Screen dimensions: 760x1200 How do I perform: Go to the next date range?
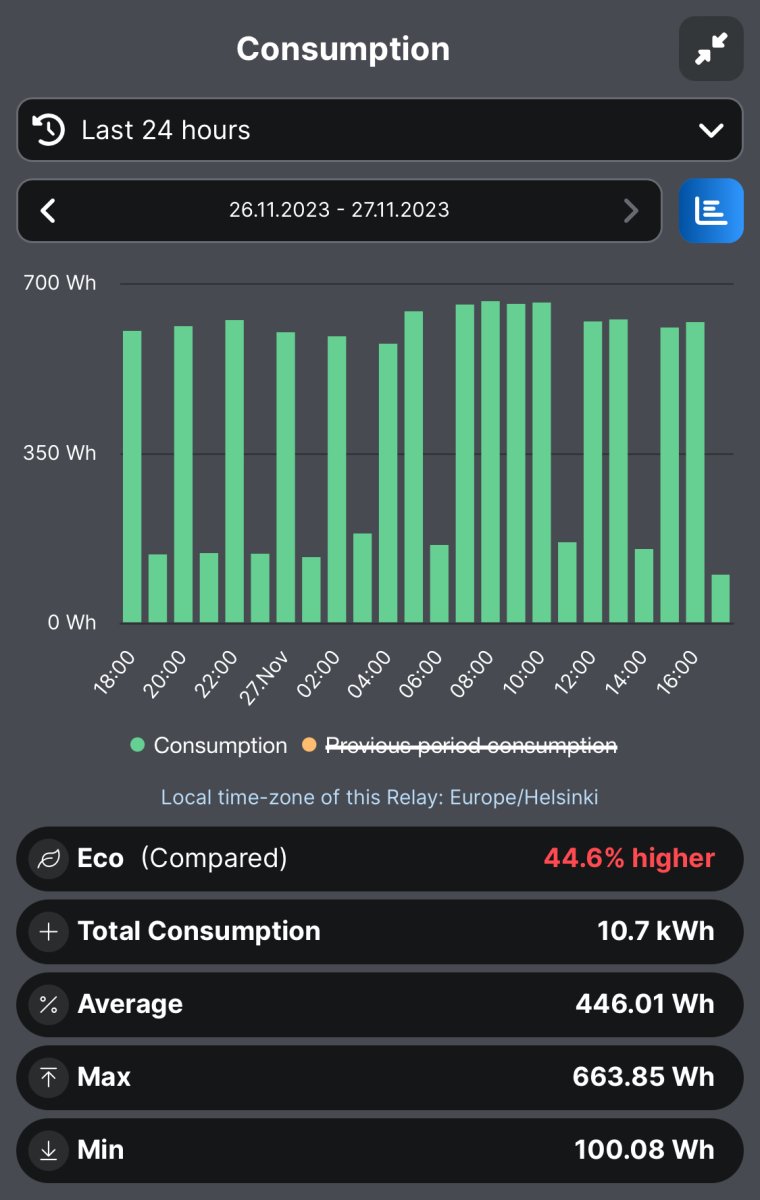click(x=631, y=211)
